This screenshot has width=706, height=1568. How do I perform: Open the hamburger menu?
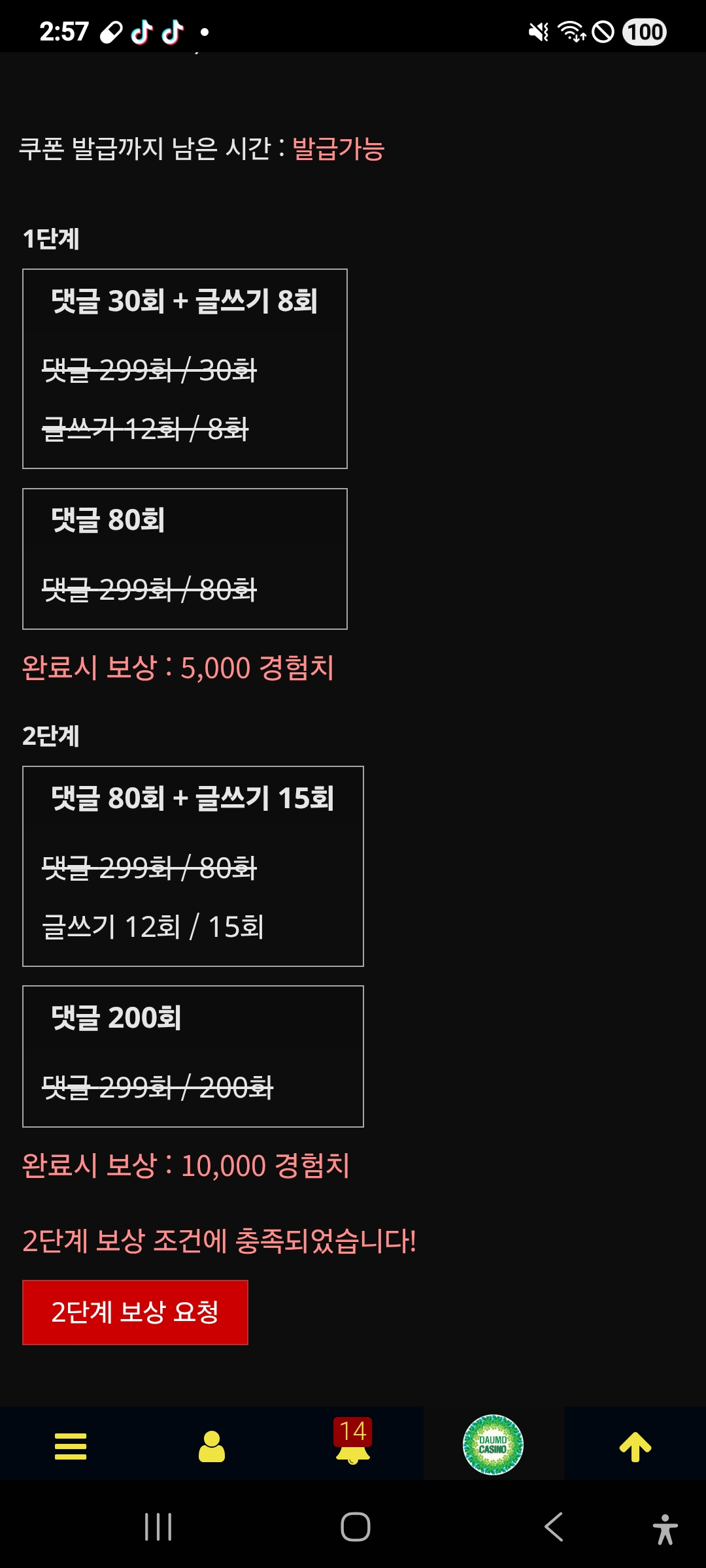pyautogui.click(x=71, y=1446)
